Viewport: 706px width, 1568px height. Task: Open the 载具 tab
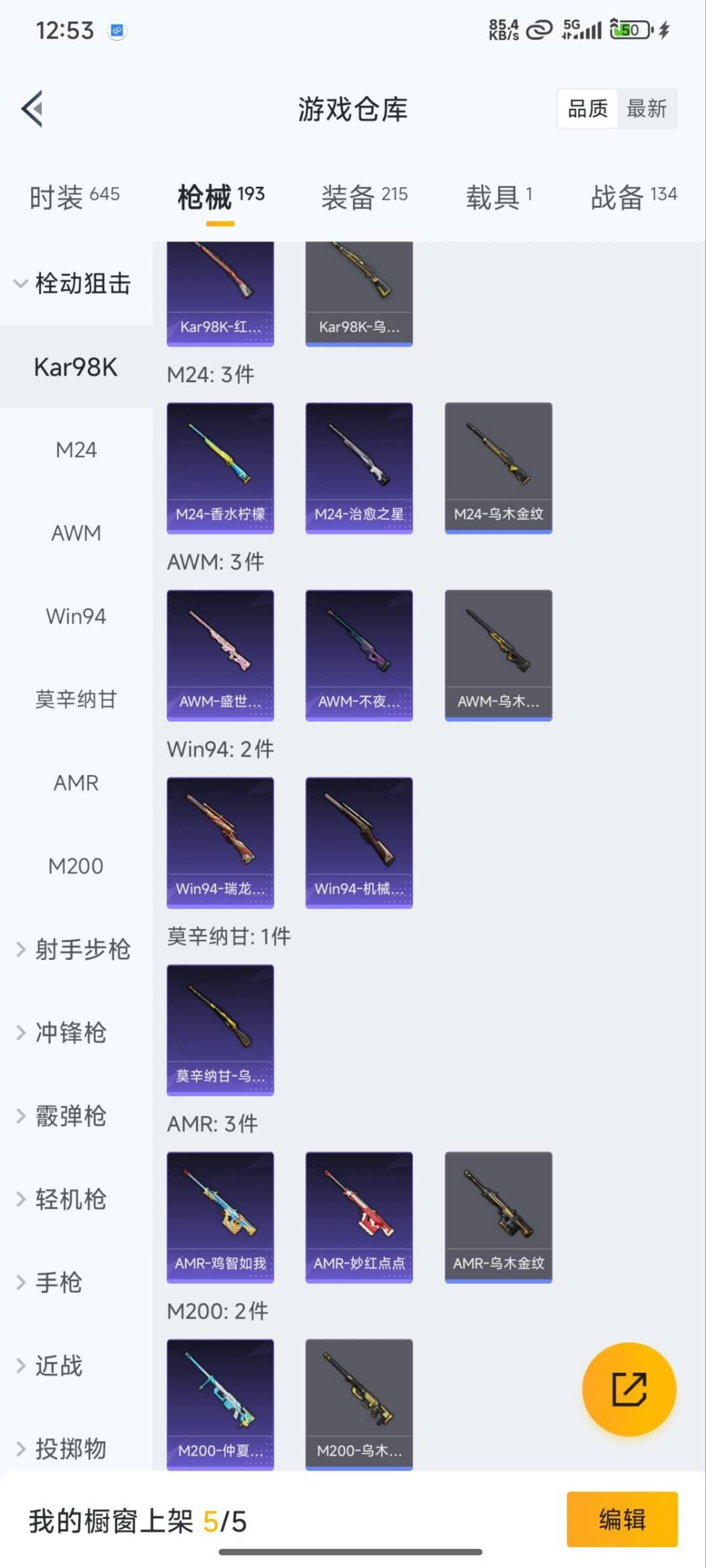[x=499, y=197]
